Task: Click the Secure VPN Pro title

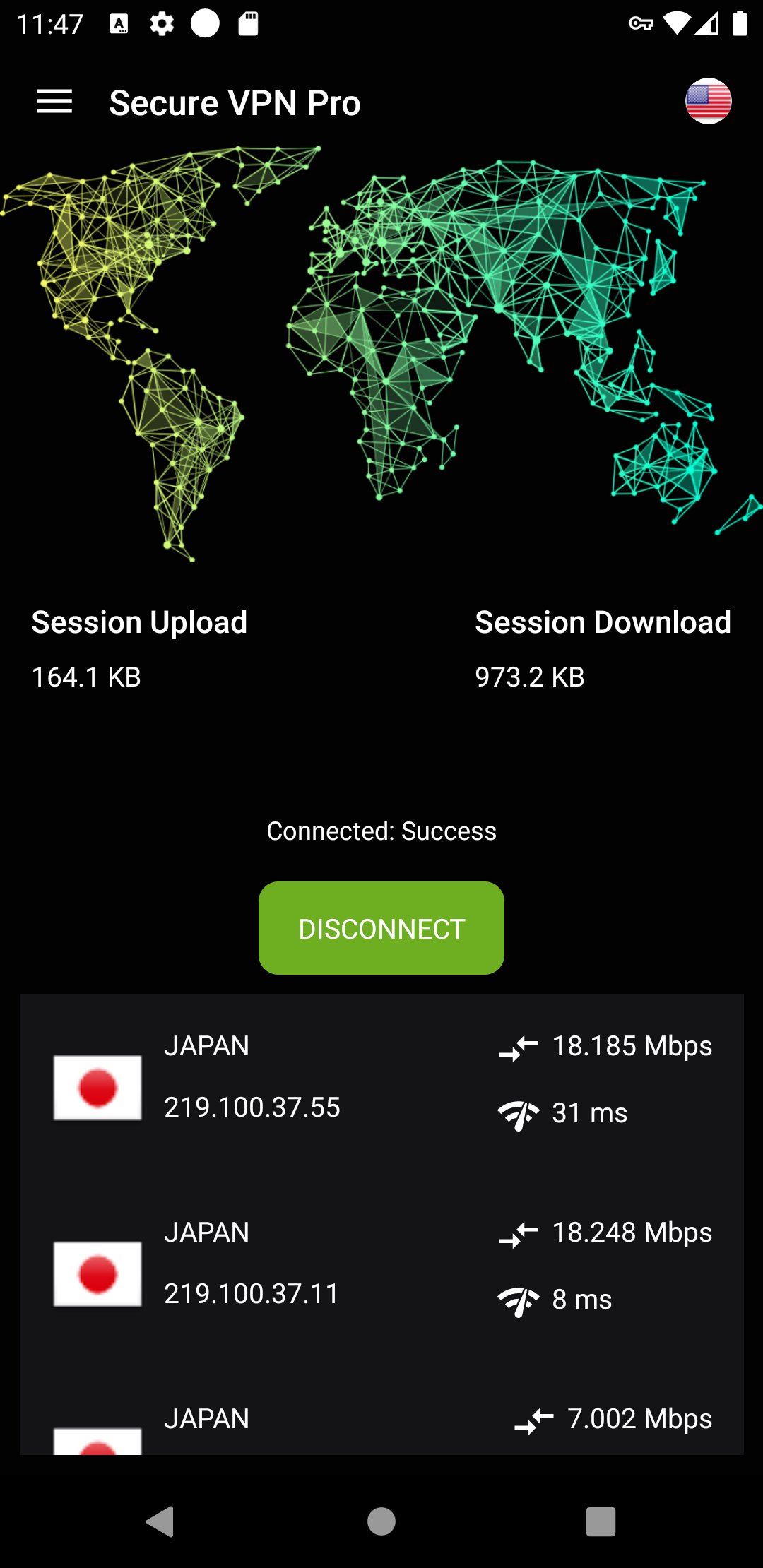Action: pyautogui.click(x=235, y=102)
